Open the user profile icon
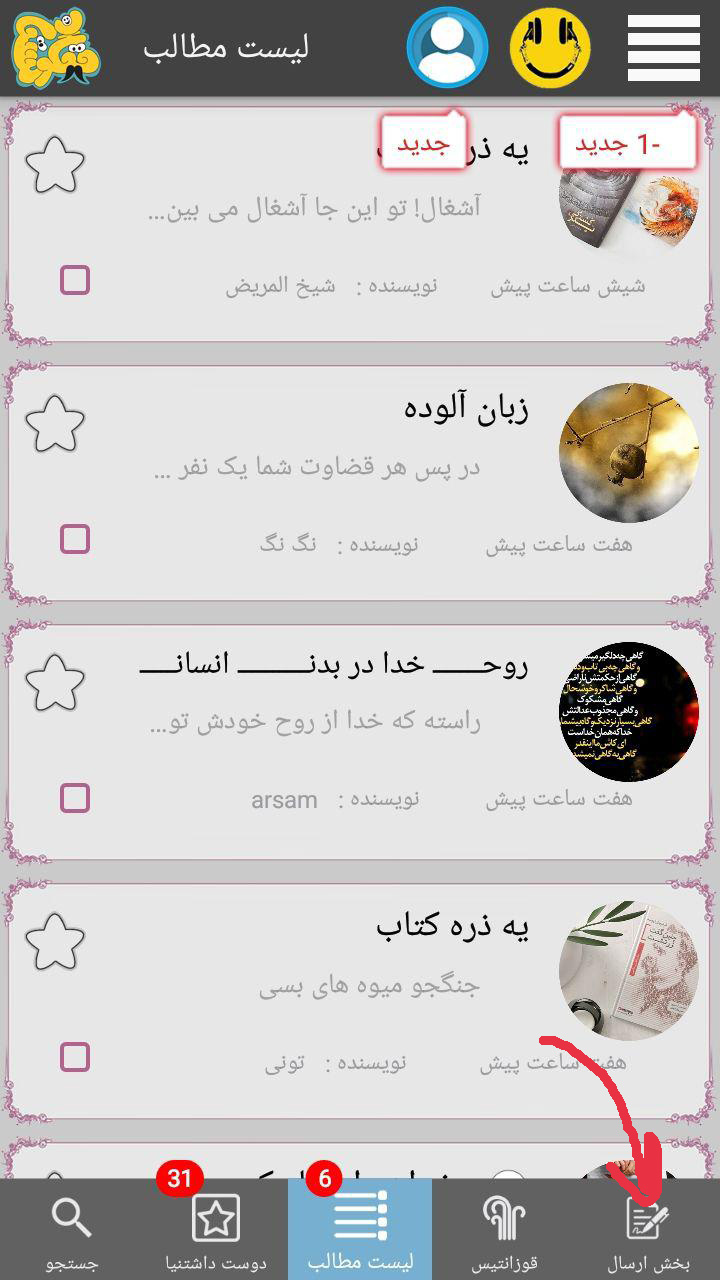The image size is (720, 1280). [447, 48]
